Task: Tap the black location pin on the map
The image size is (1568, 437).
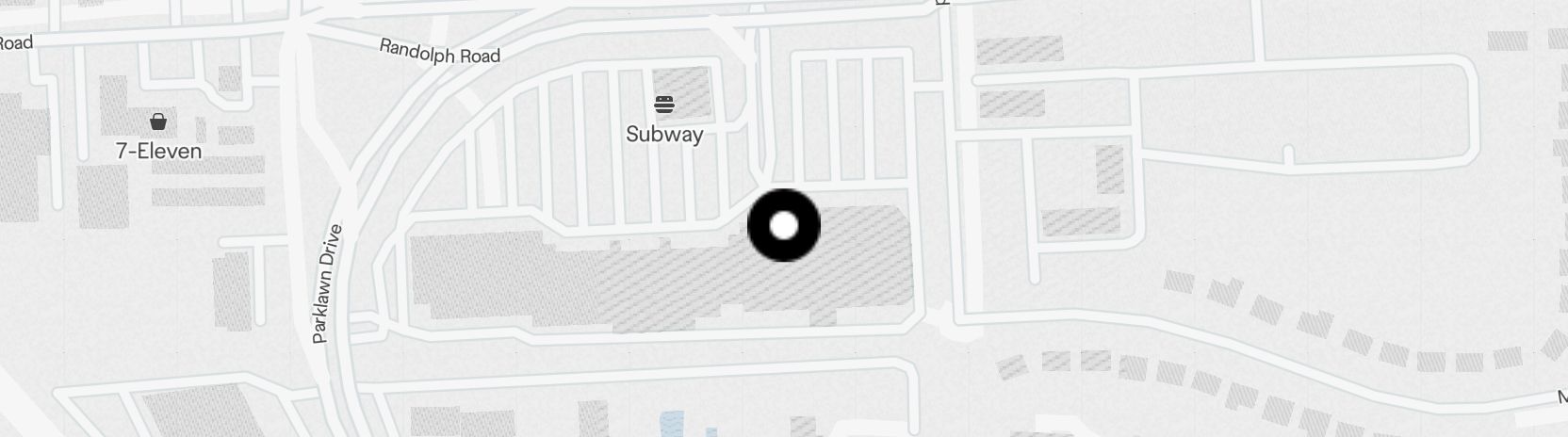Action: pos(783,226)
